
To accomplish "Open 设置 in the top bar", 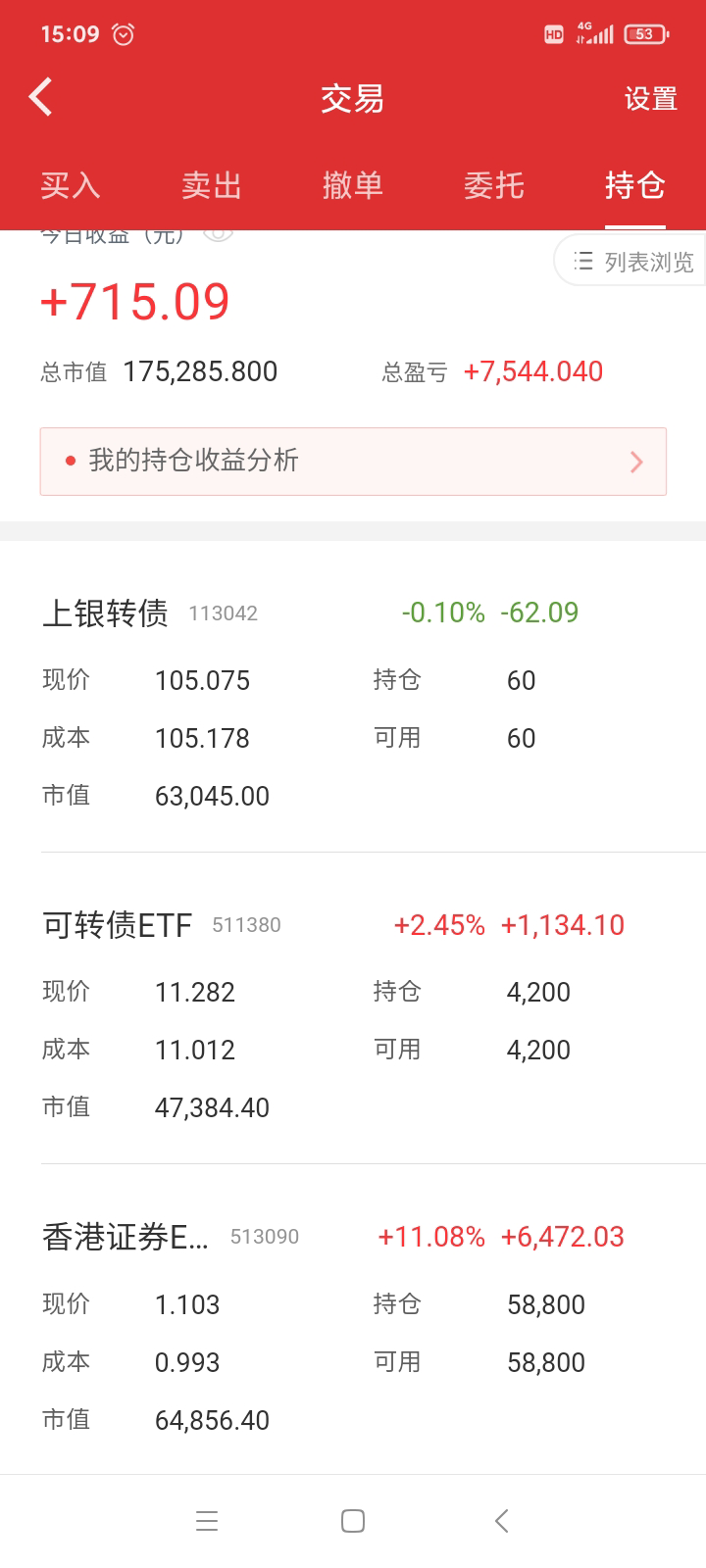I will (650, 99).
